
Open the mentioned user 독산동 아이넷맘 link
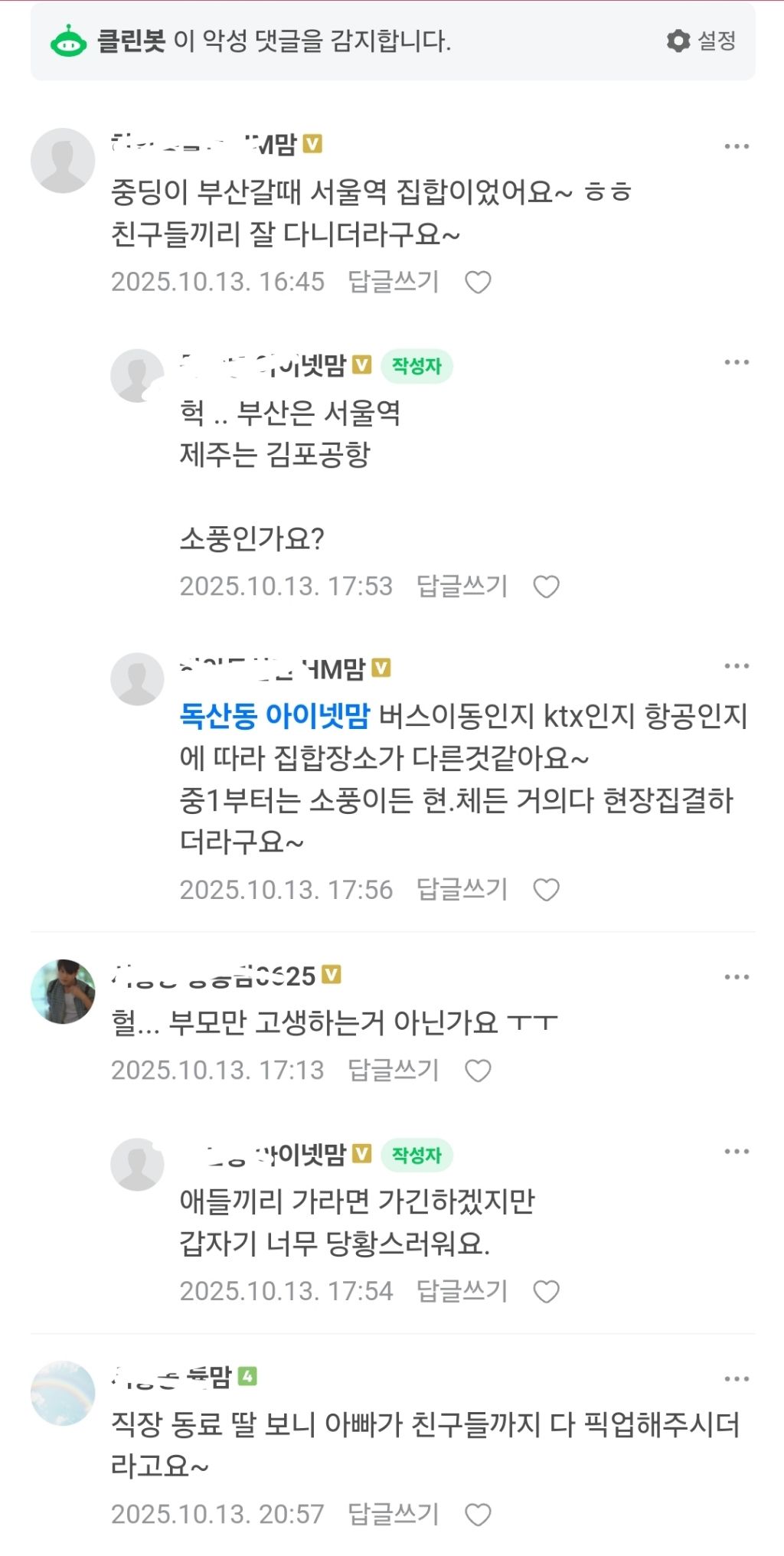274,715
